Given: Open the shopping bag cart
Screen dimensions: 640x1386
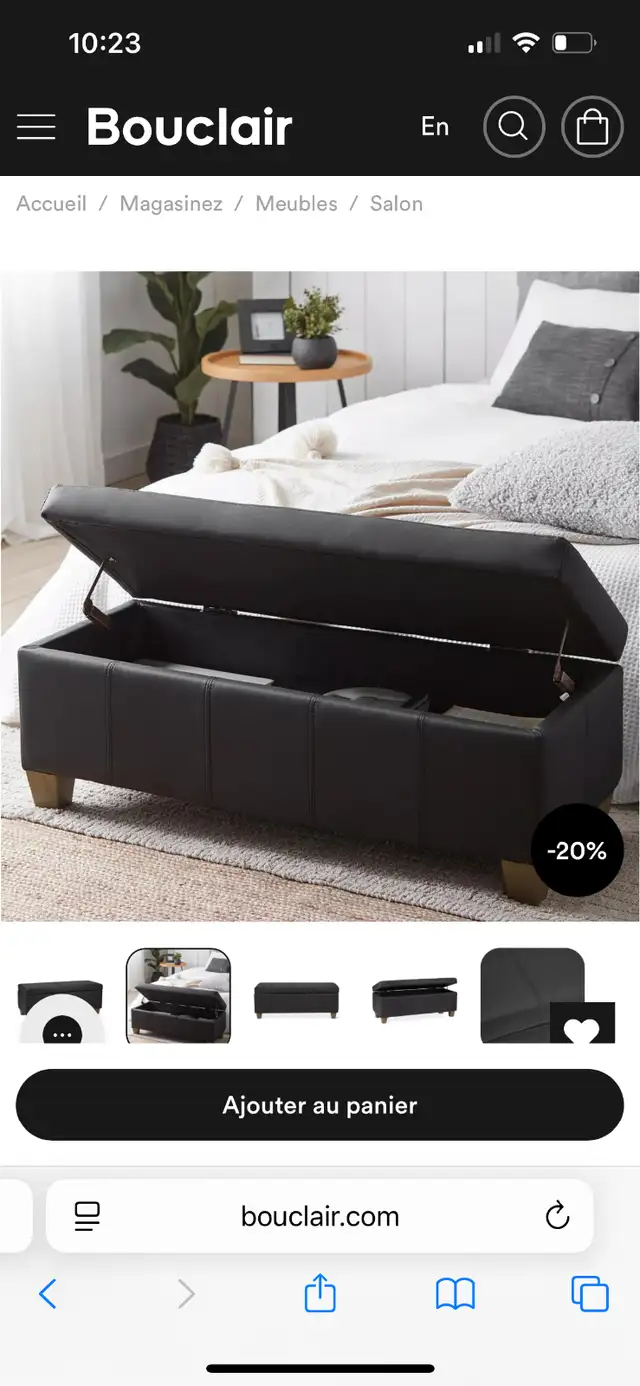Looking at the screenshot, I should tap(592, 127).
